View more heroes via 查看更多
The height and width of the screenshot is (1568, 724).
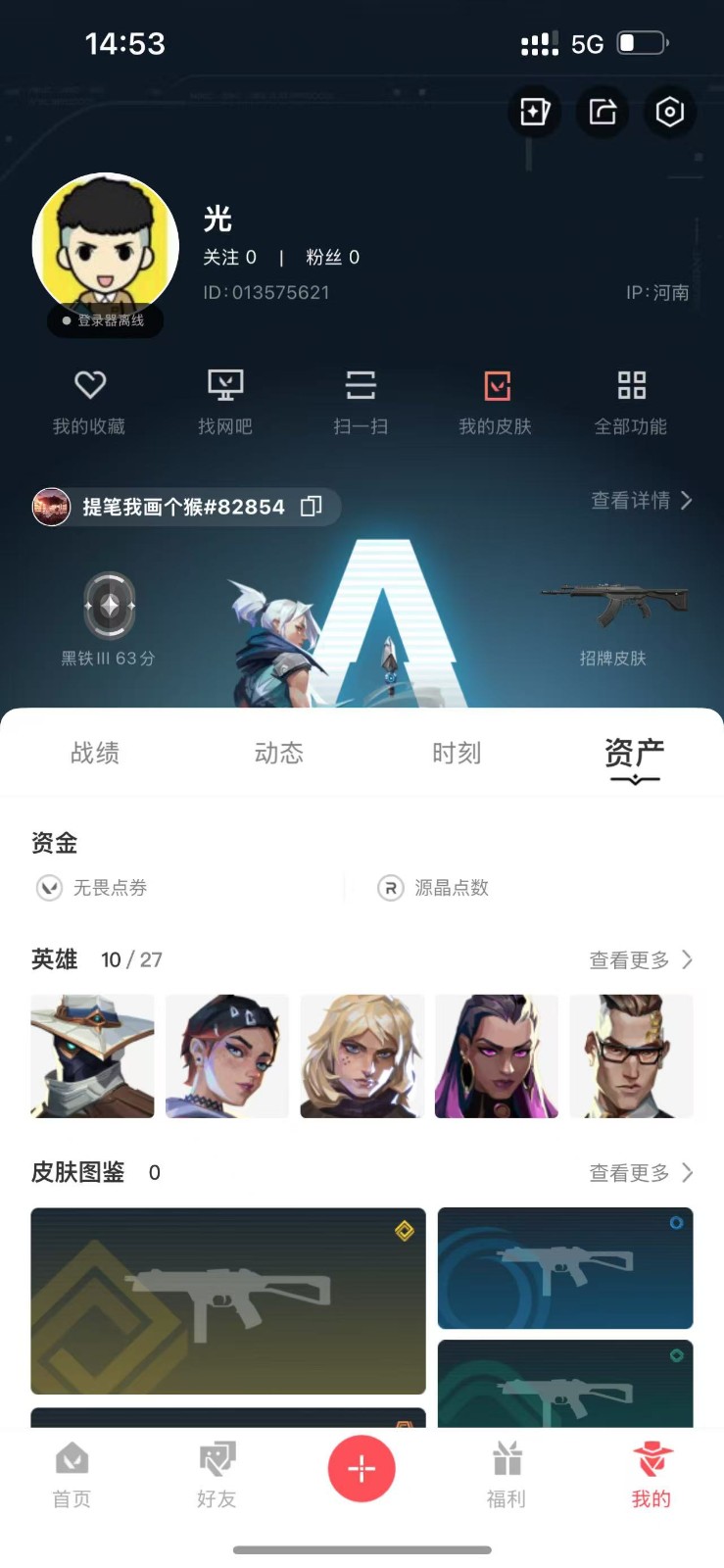pos(641,959)
